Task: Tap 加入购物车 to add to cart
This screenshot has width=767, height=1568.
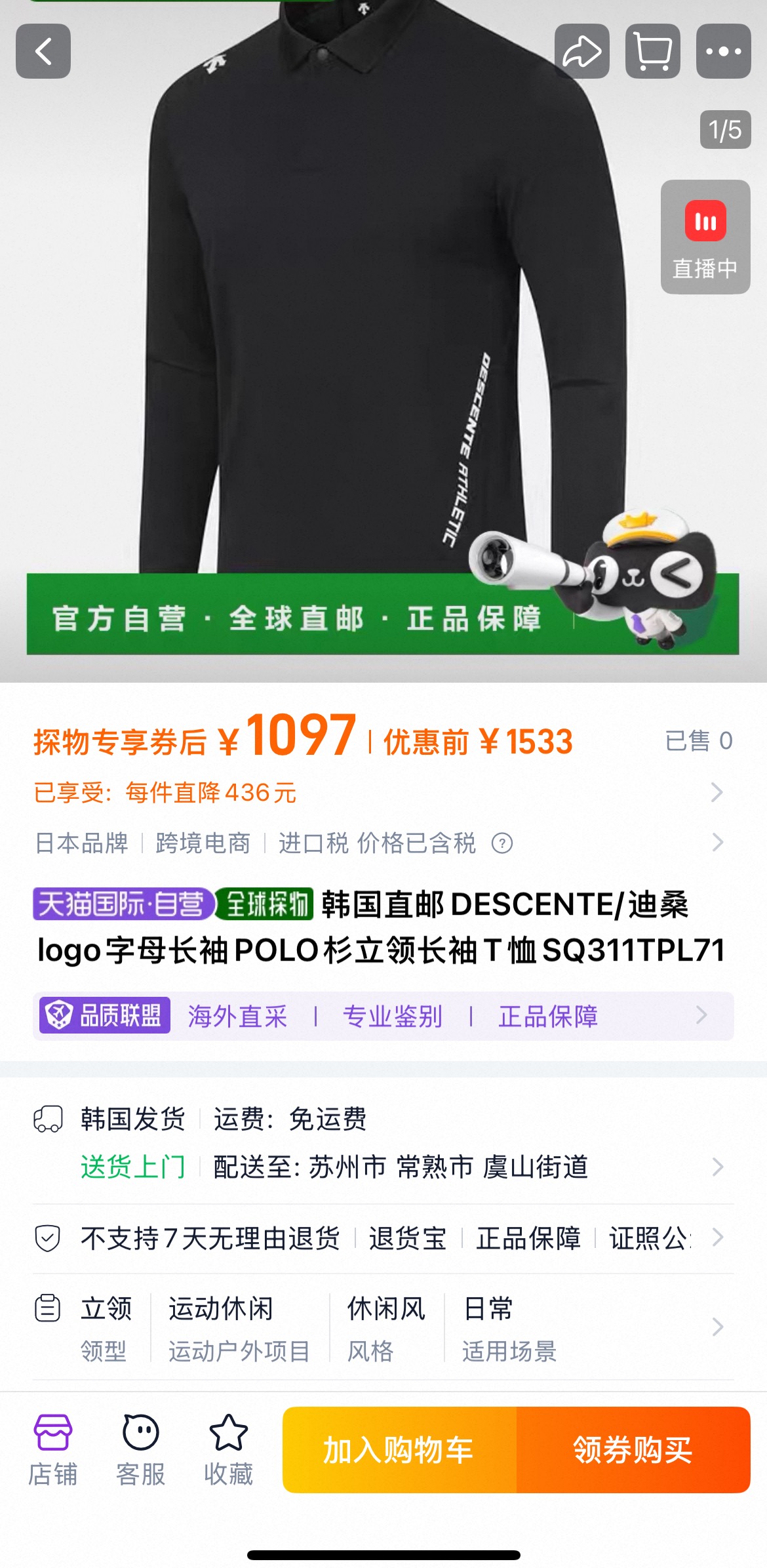Action: [399, 1449]
